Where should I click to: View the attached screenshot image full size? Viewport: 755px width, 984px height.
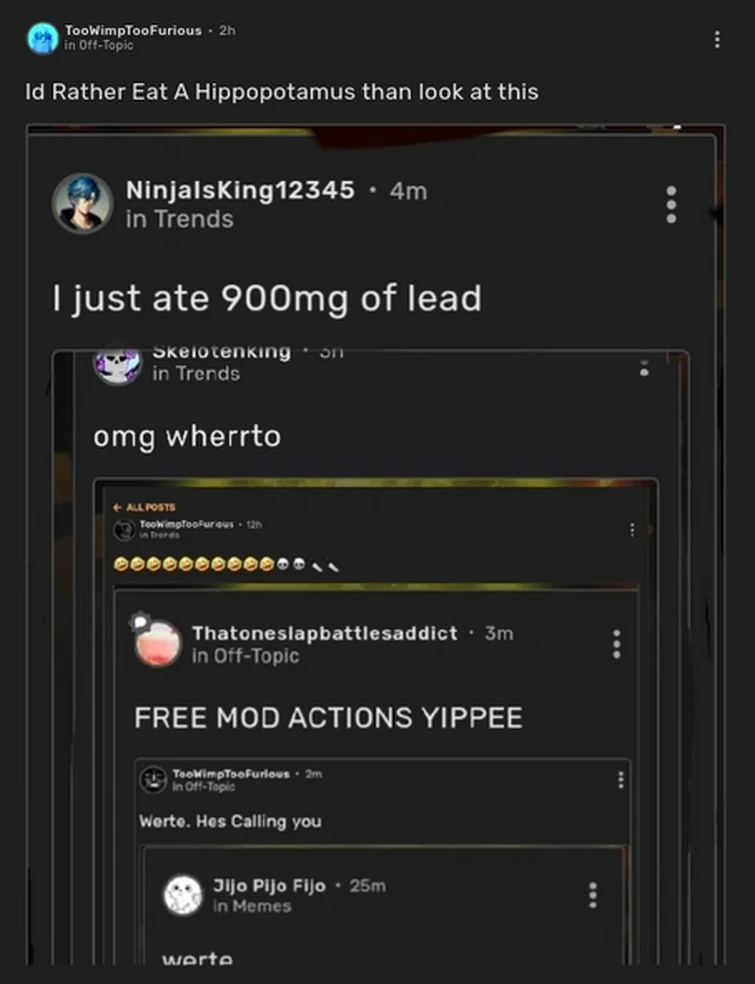click(x=377, y=550)
